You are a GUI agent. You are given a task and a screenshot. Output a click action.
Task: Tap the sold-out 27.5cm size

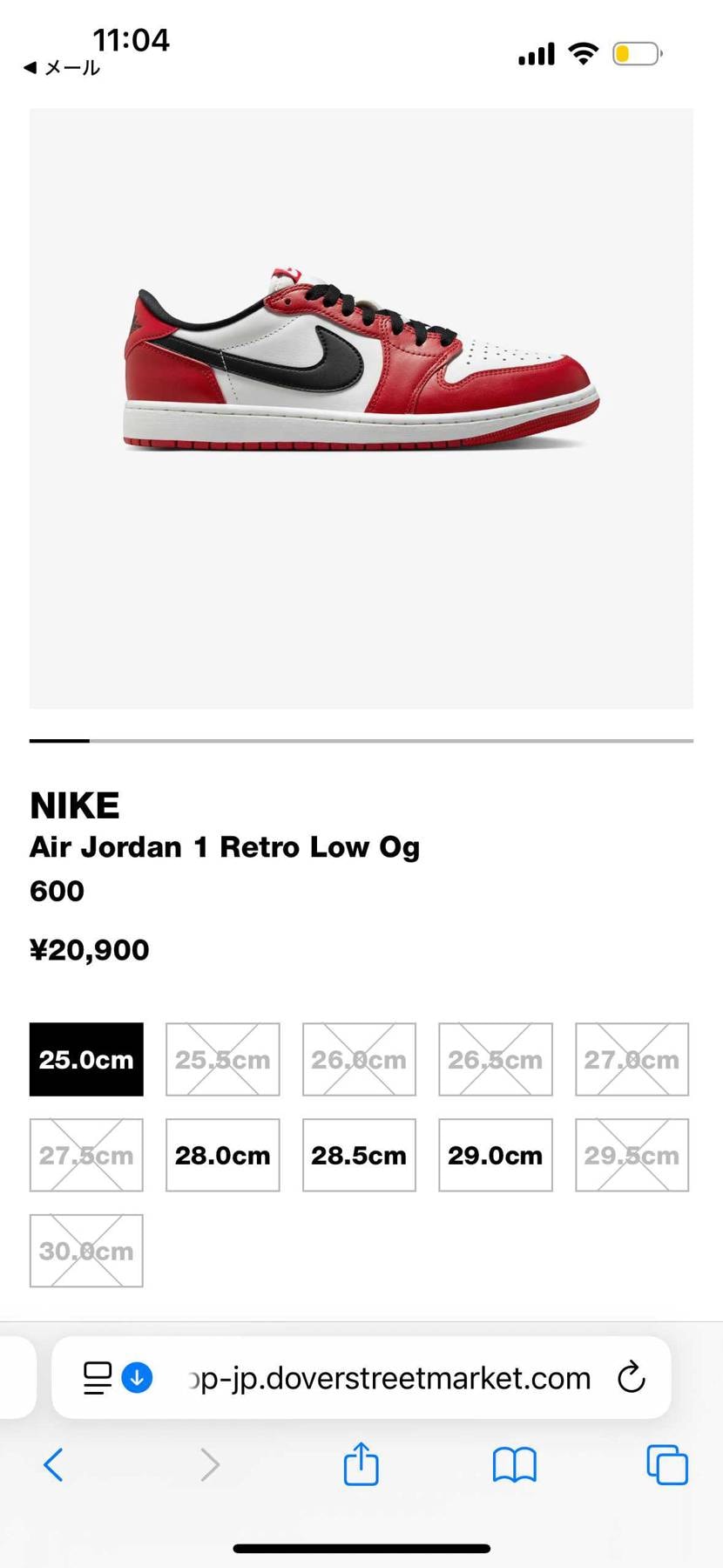pyautogui.click(x=86, y=1155)
